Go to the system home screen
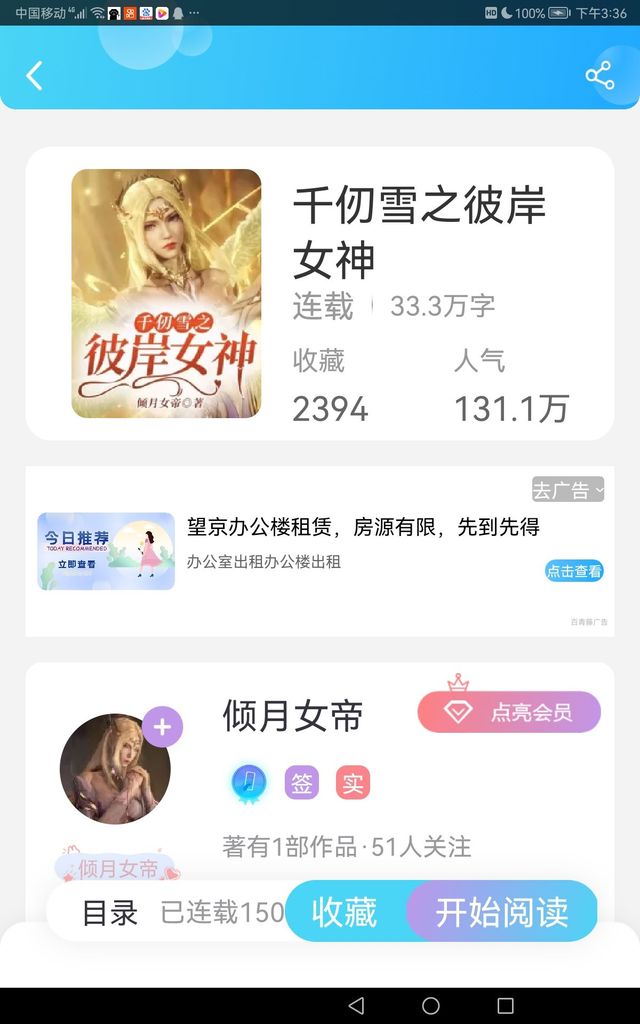Screen dimensions: 640x1024 click(x=431, y=1005)
